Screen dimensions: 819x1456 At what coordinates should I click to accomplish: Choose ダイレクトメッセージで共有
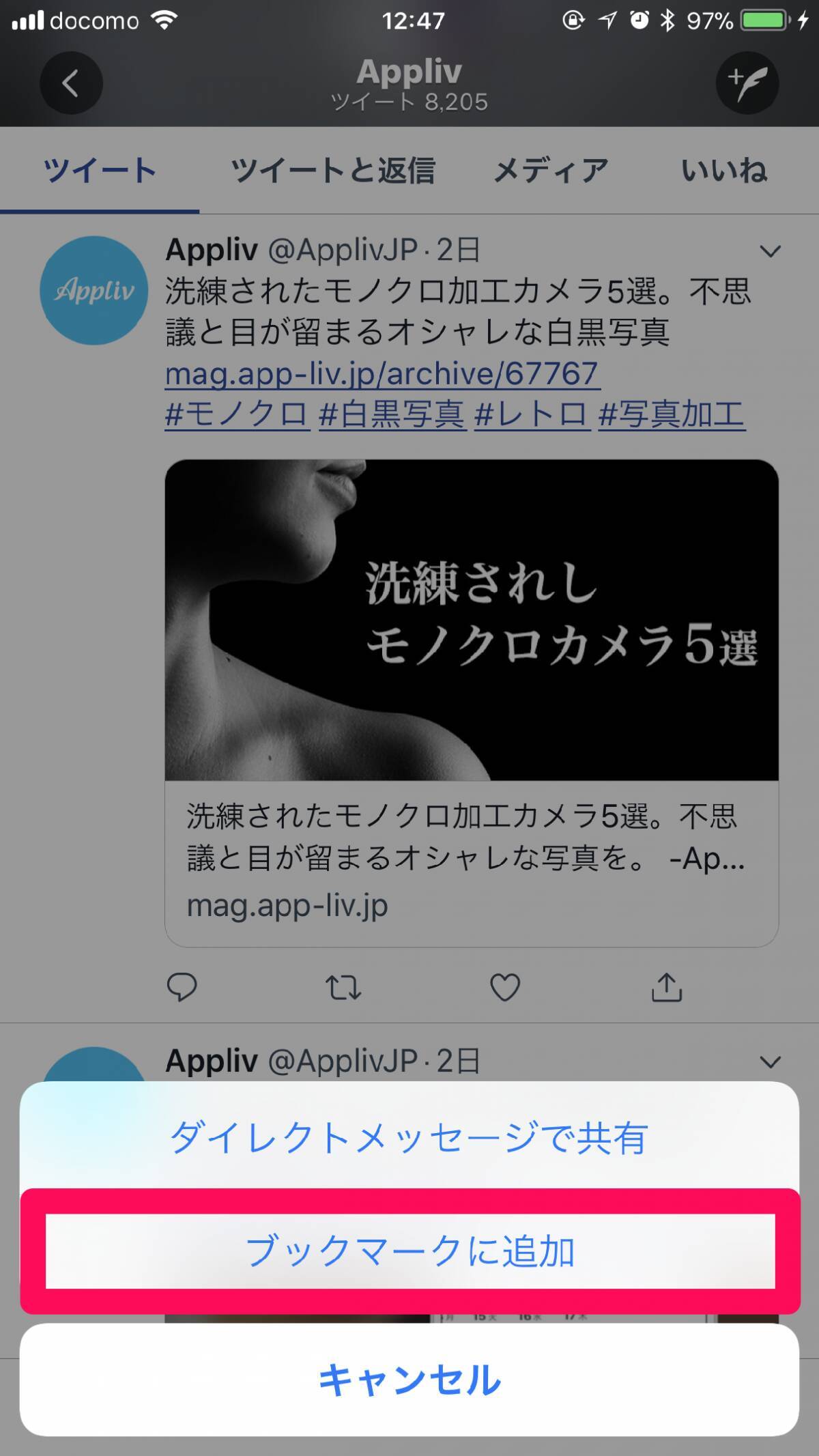coord(409,1138)
